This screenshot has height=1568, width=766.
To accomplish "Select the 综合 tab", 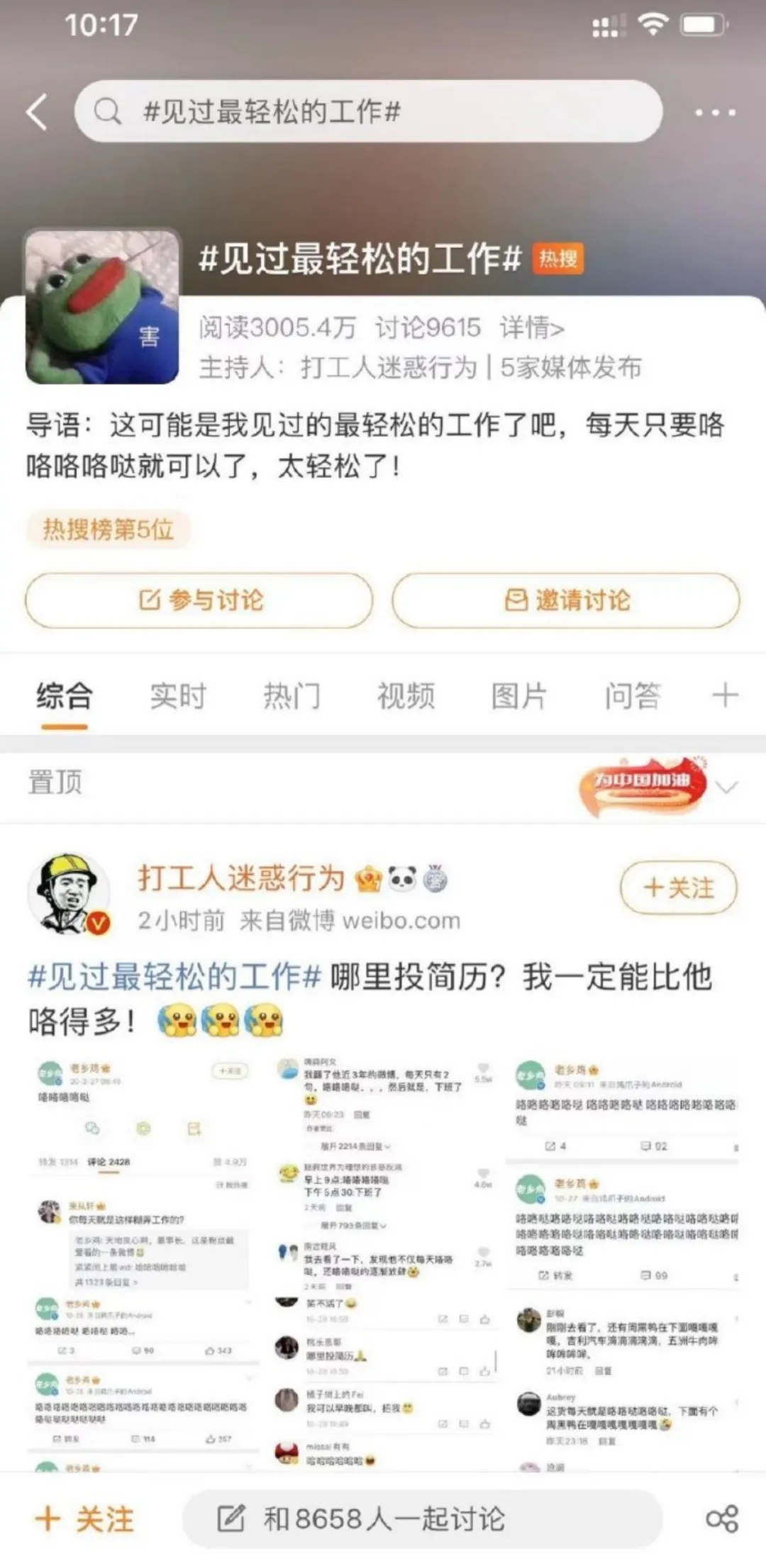I will click(x=64, y=695).
